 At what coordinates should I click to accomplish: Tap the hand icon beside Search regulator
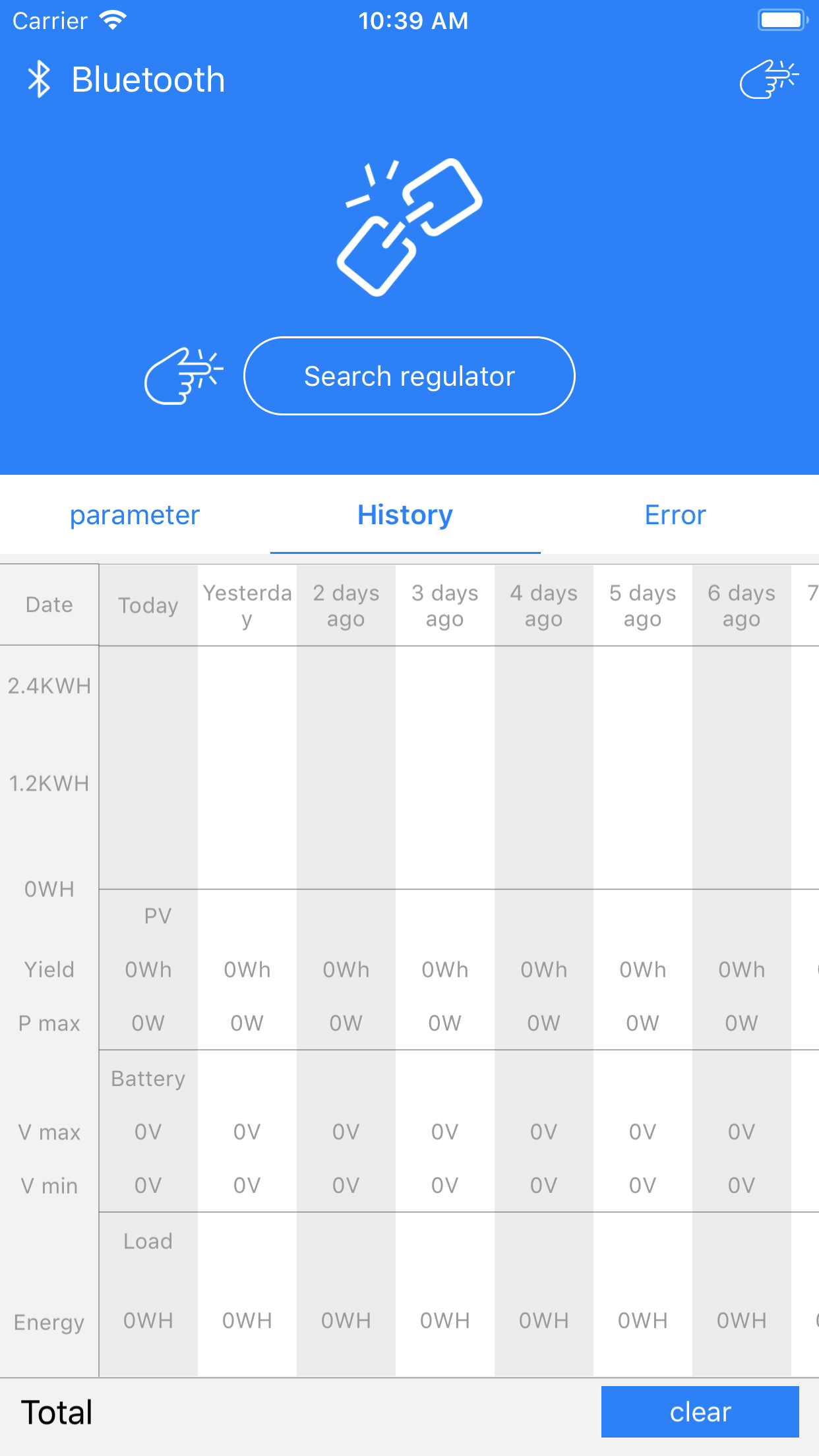183,376
